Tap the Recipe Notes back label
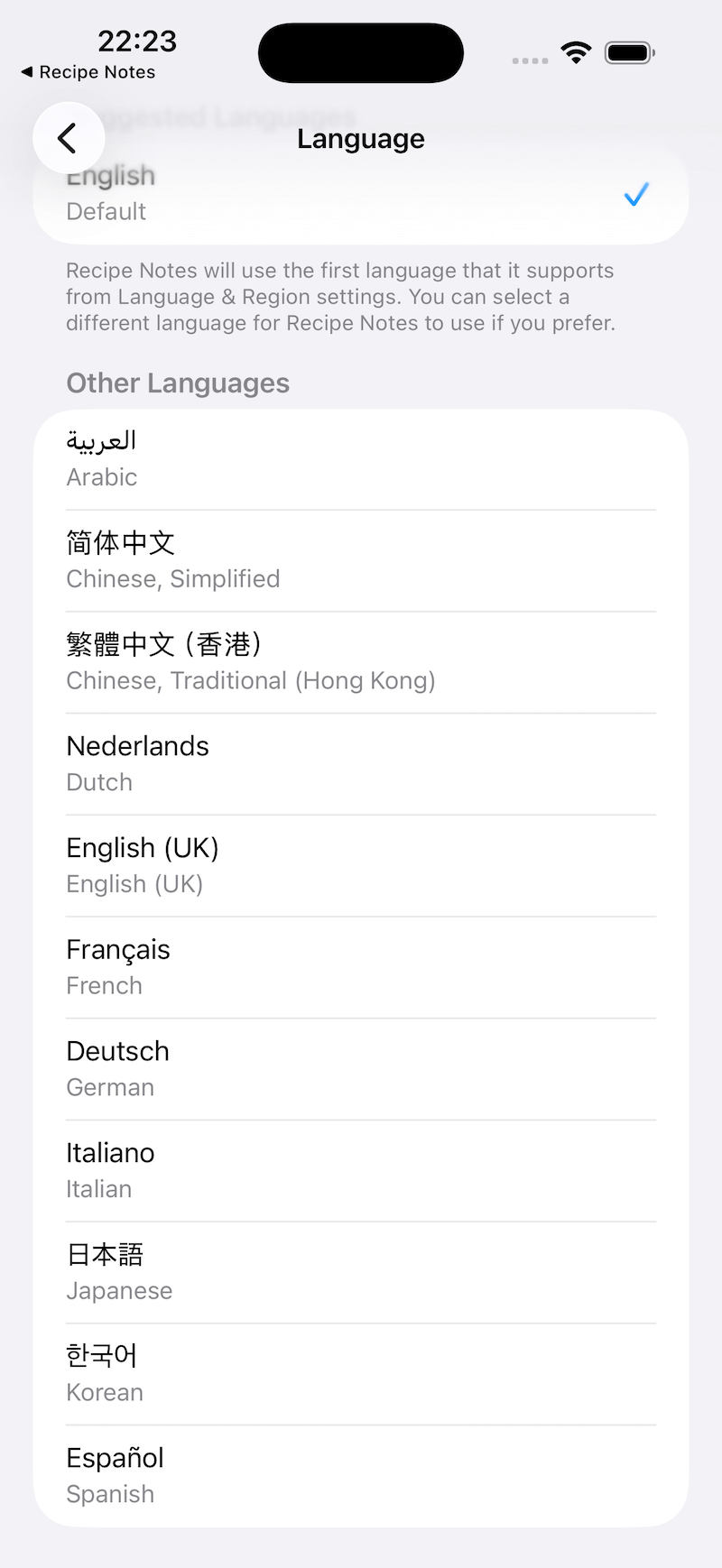Screen dimensions: 722x1568 [88, 72]
